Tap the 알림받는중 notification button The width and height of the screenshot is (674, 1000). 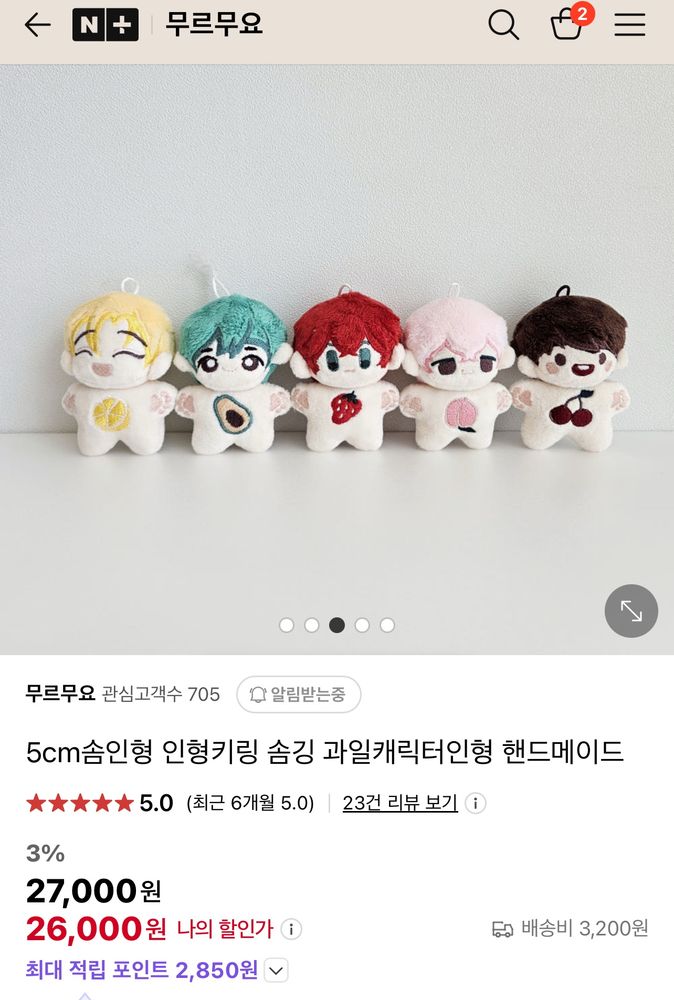(298, 694)
